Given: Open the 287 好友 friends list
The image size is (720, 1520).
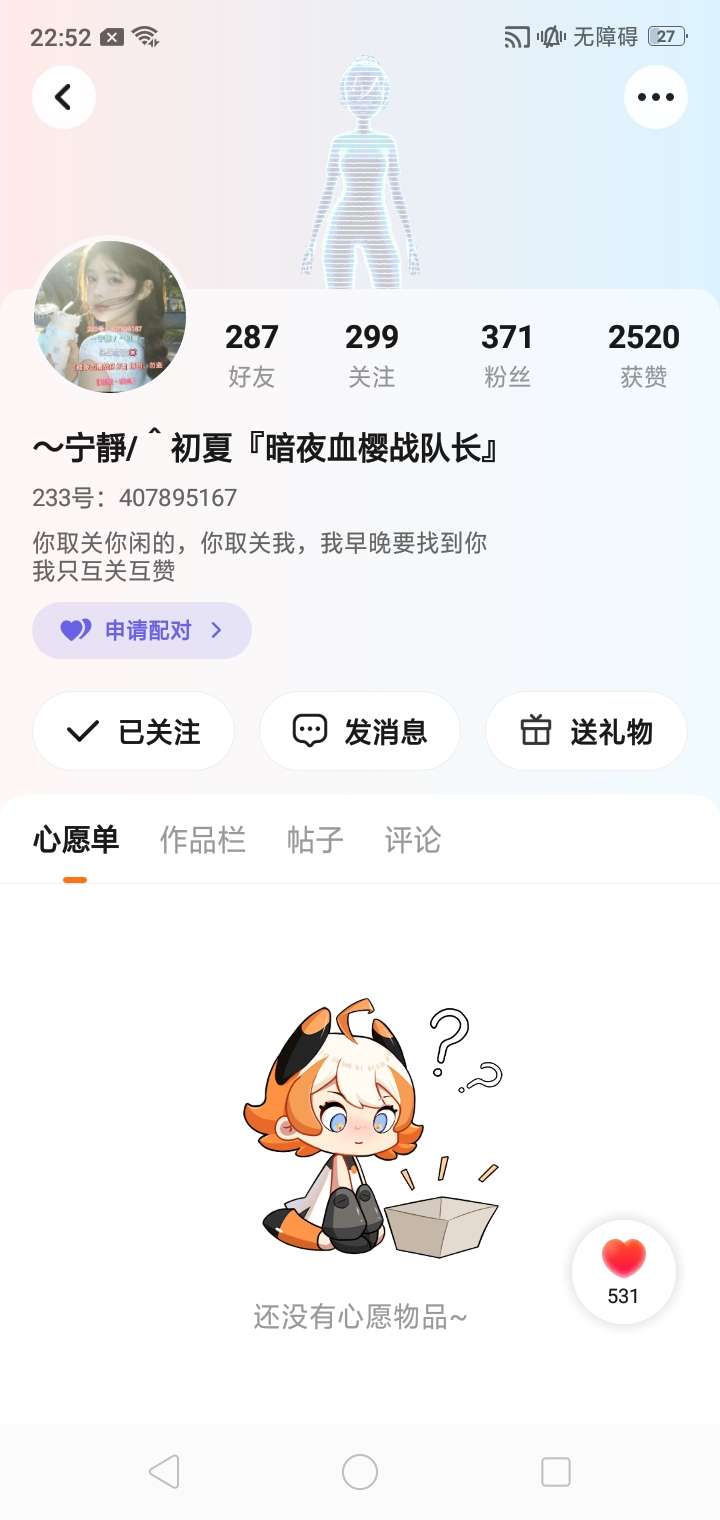Looking at the screenshot, I should (251, 354).
